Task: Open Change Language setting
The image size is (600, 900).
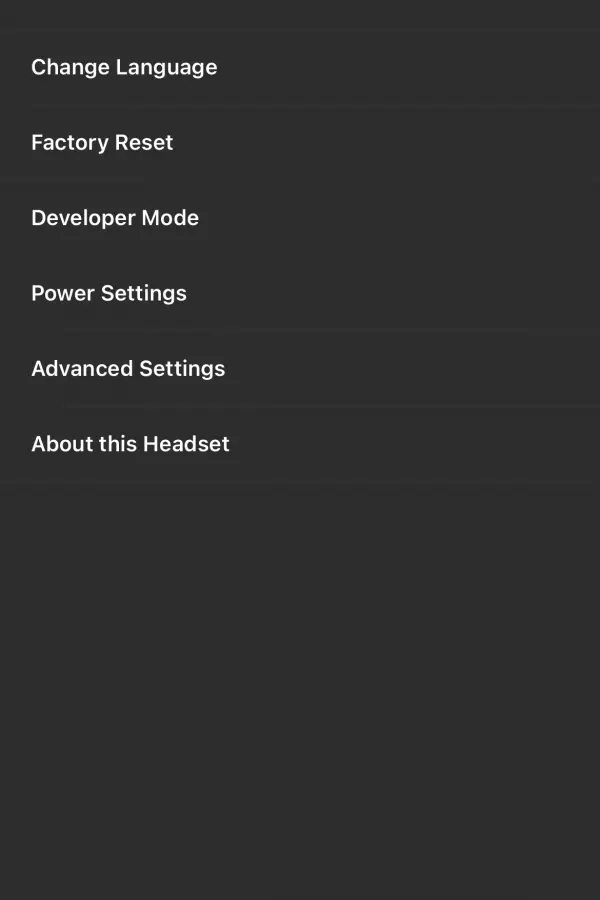Action: (x=300, y=68)
